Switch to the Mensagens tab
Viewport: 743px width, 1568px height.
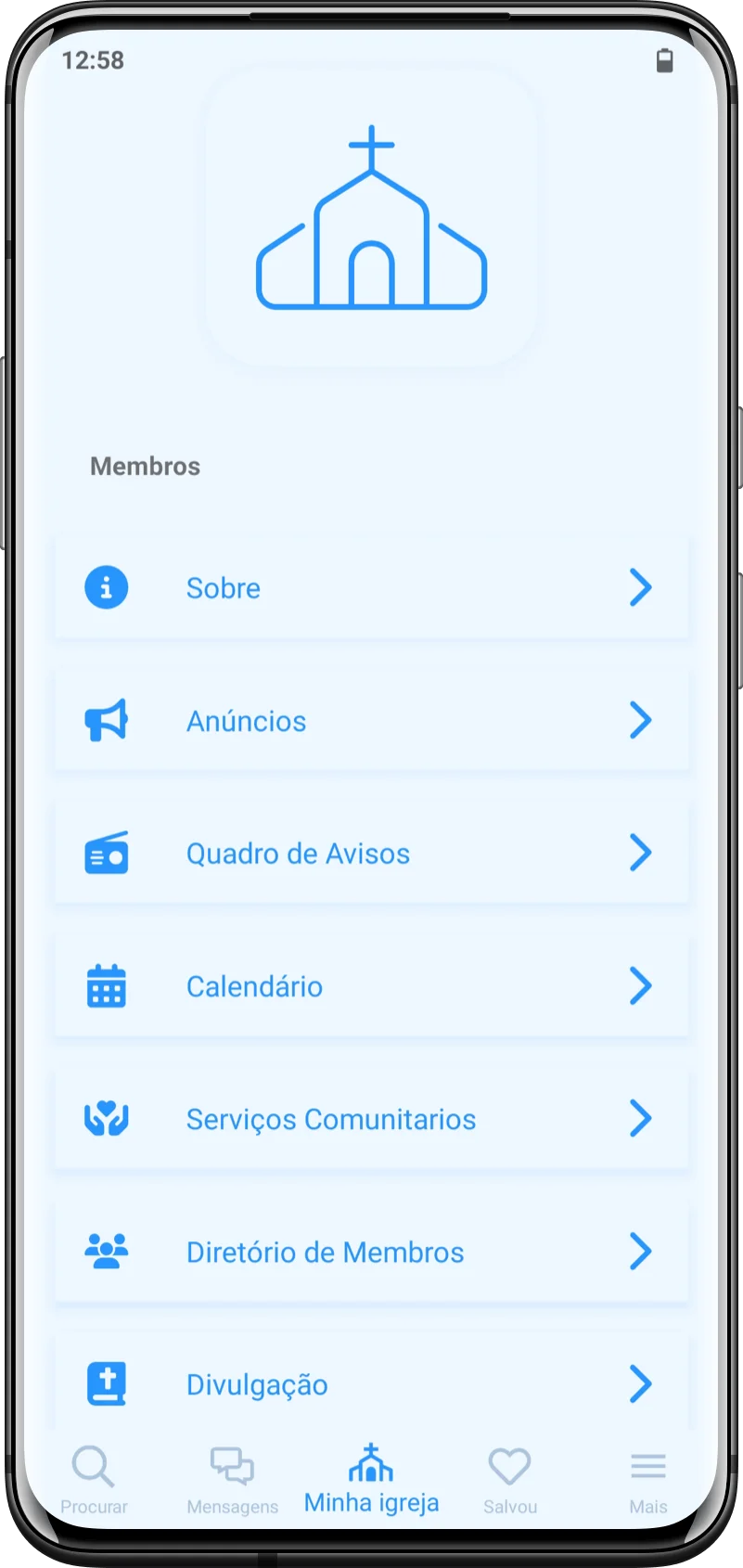[x=232, y=1479]
